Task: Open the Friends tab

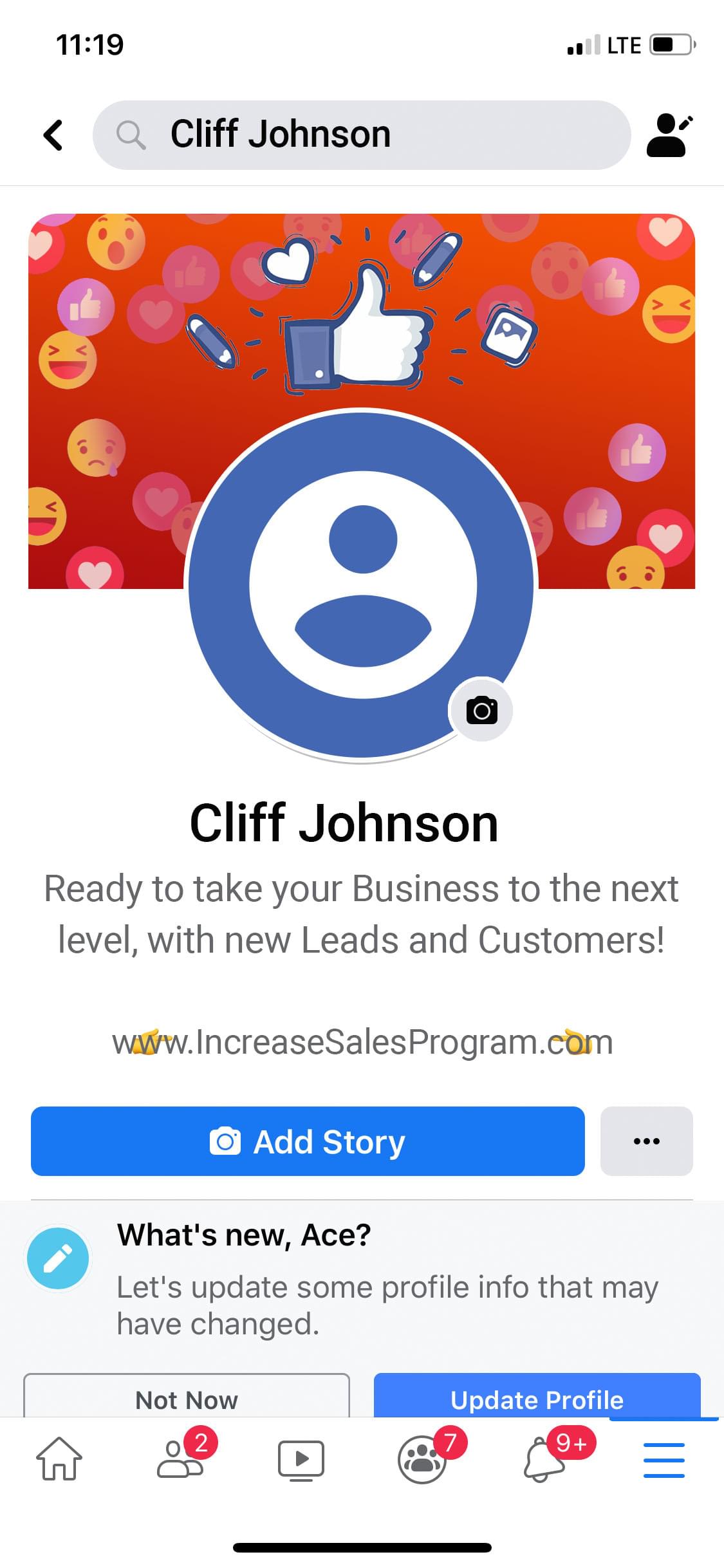Action: pyautogui.click(x=181, y=1459)
